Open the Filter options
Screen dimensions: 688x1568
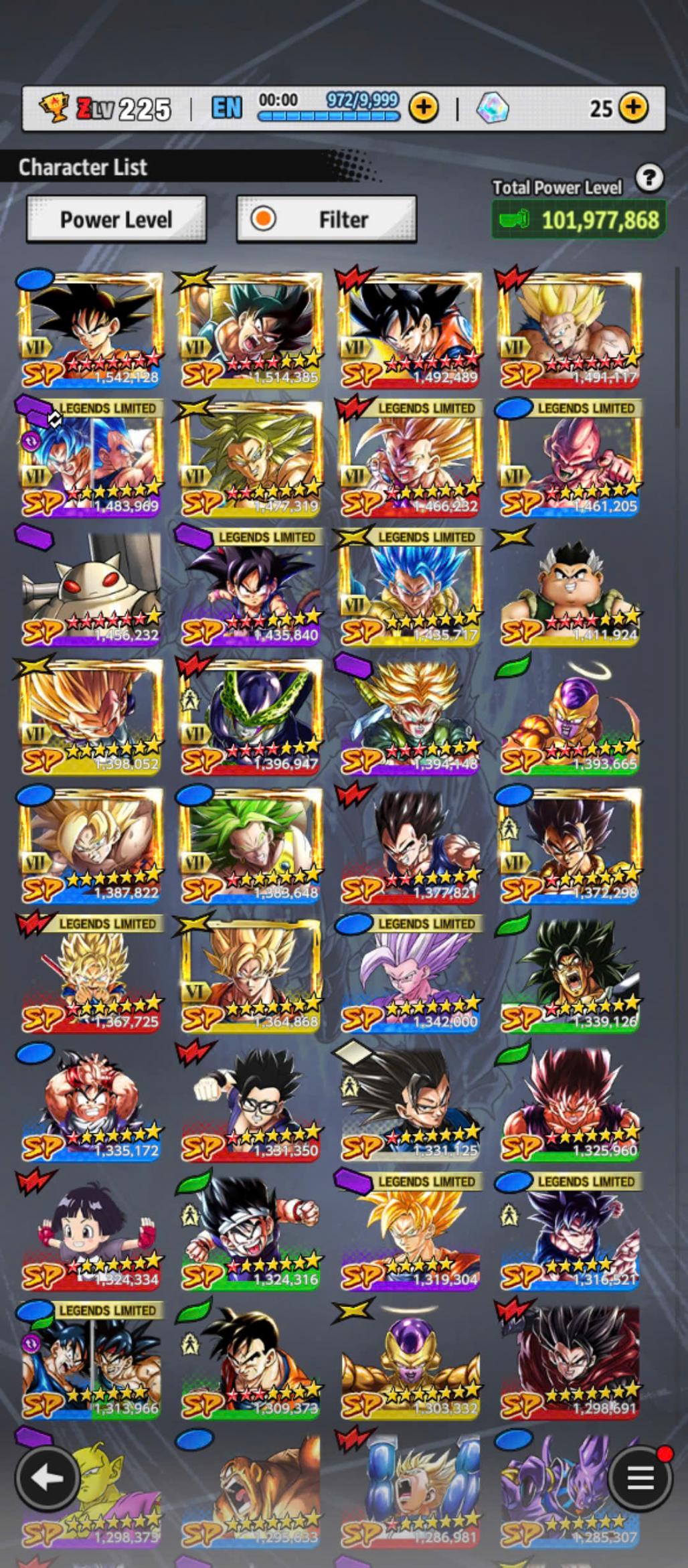(327, 220)
